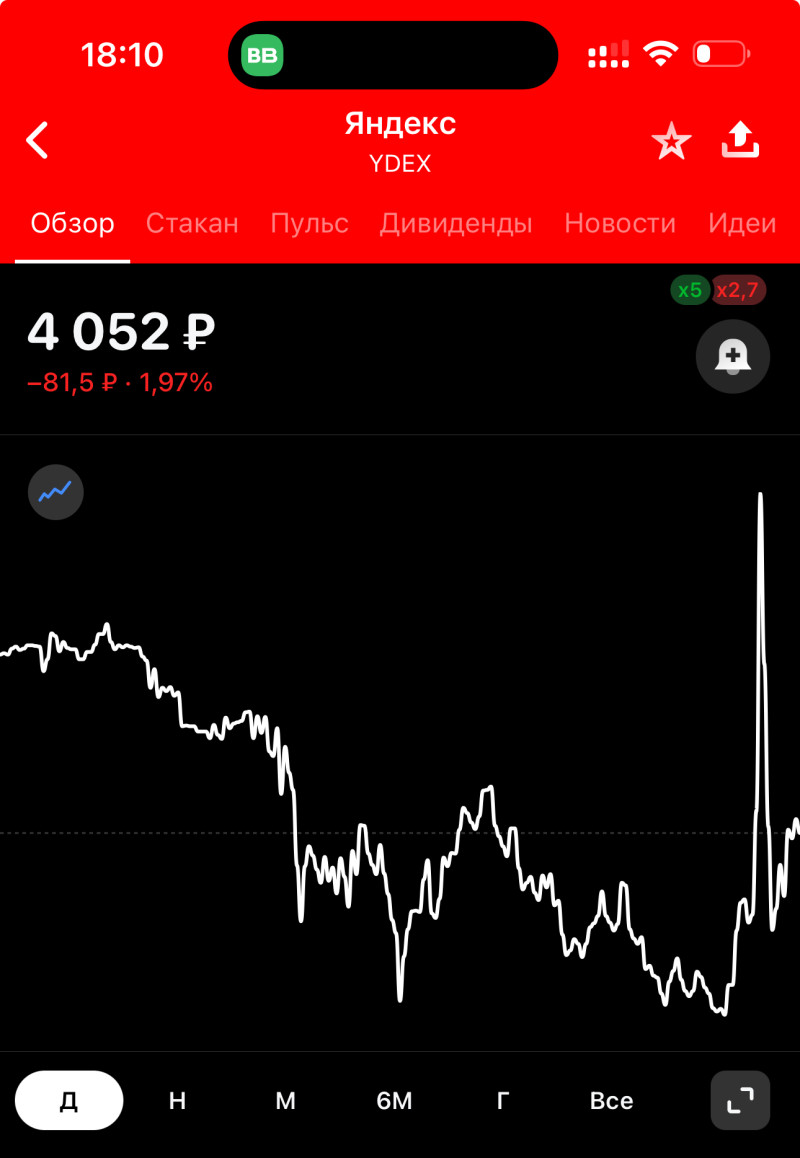
Task: Choose the 6М chart range
Action: 394,1100
